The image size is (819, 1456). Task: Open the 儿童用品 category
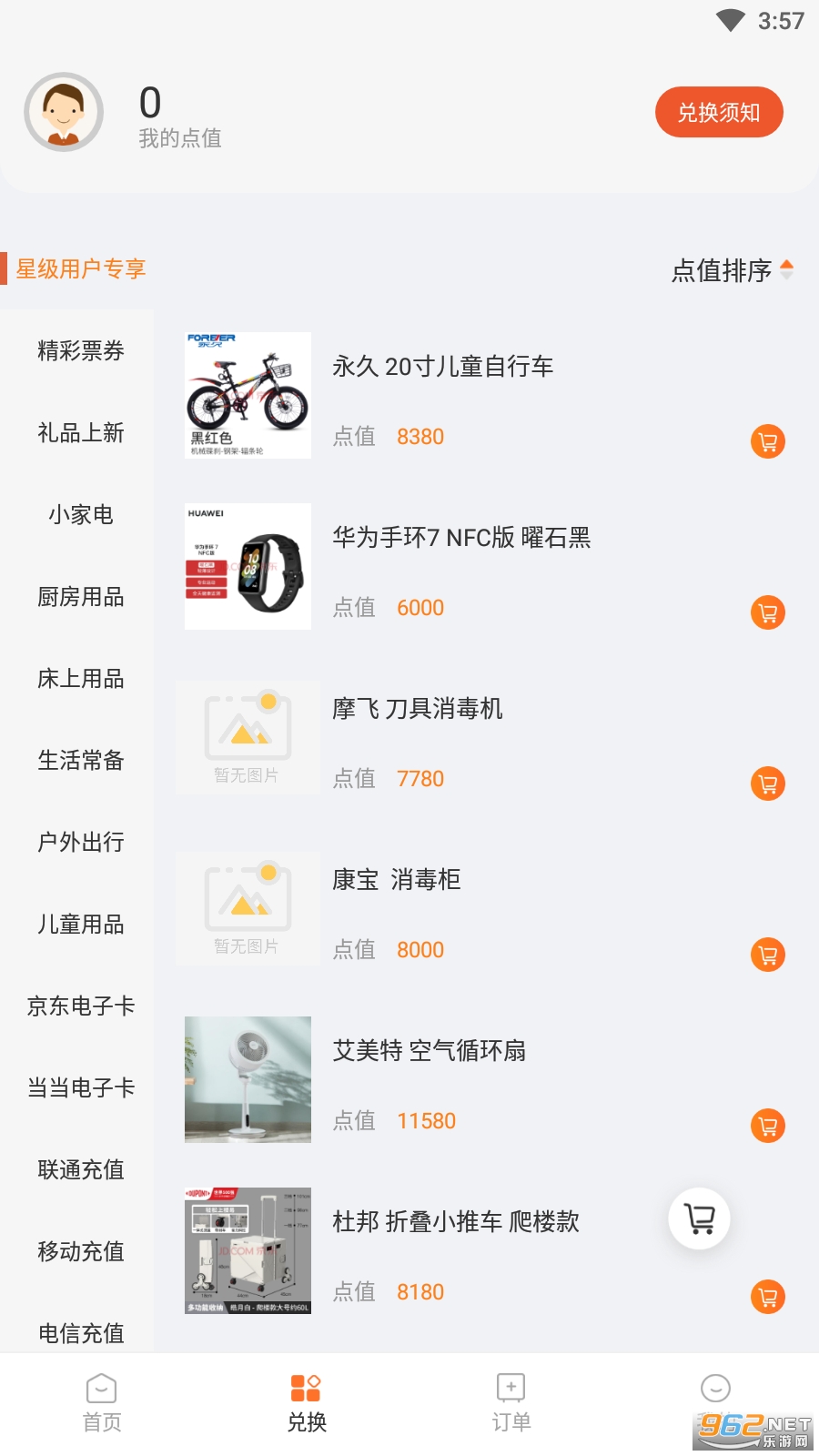(80, 925)
